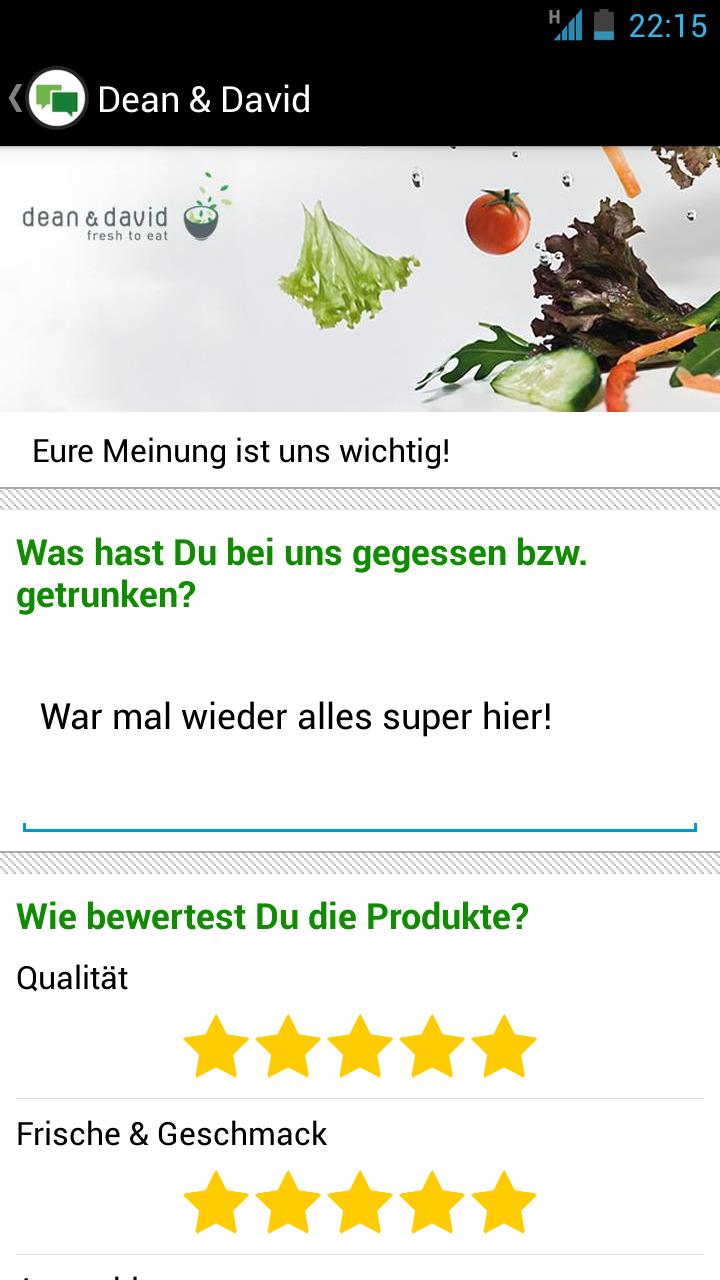Set Frische & Geschmack to four stars
This screenshot has width=720, height=1280.
pos(432,1202)
